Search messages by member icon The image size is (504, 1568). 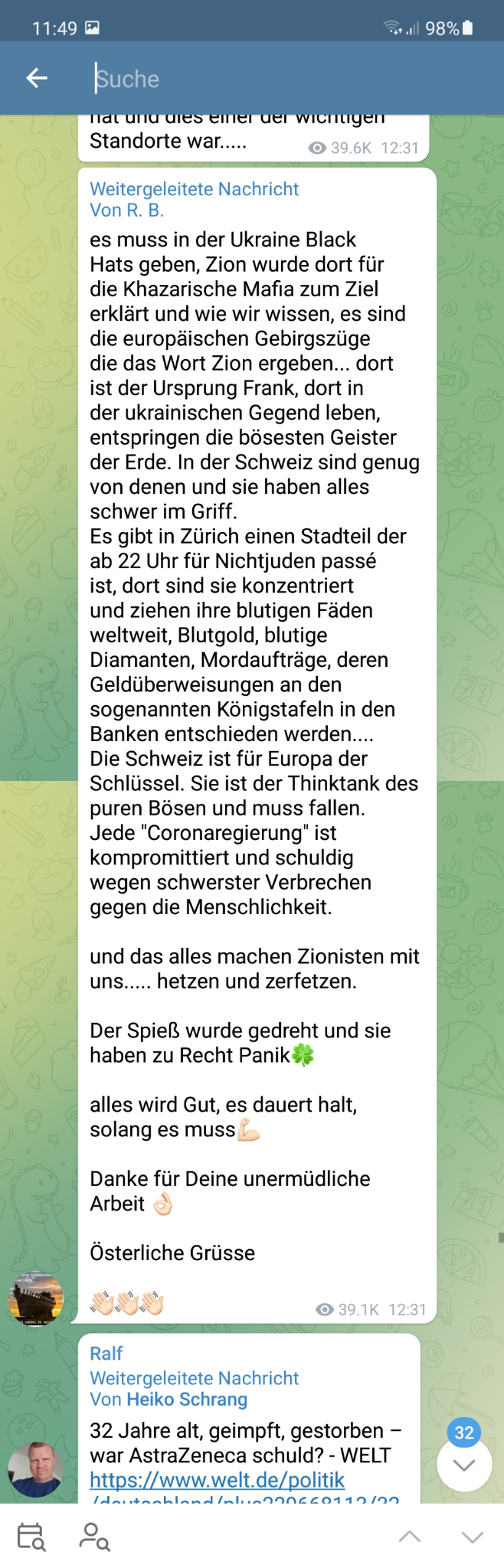tap(95, 1537)
